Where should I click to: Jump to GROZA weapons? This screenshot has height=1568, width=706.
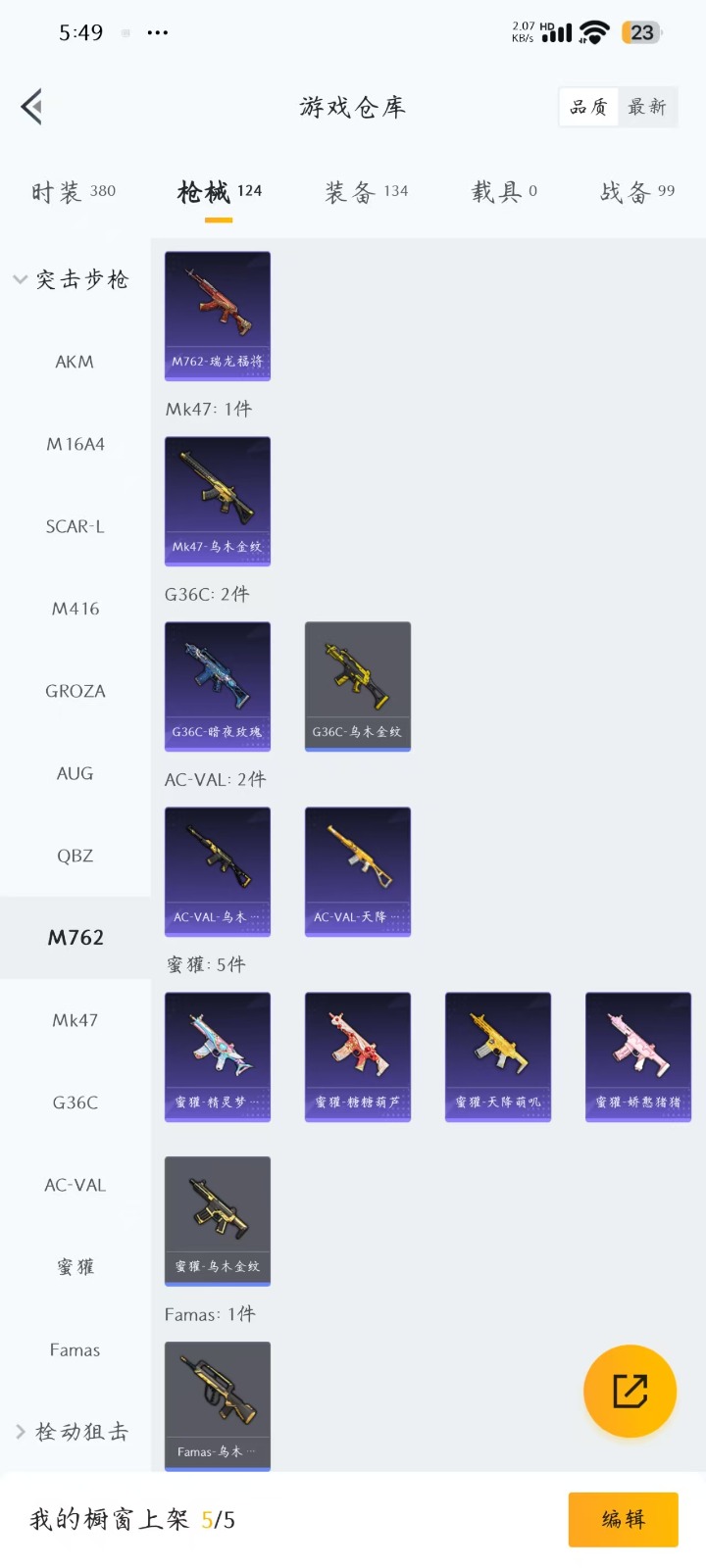click(x=75, y=691)
